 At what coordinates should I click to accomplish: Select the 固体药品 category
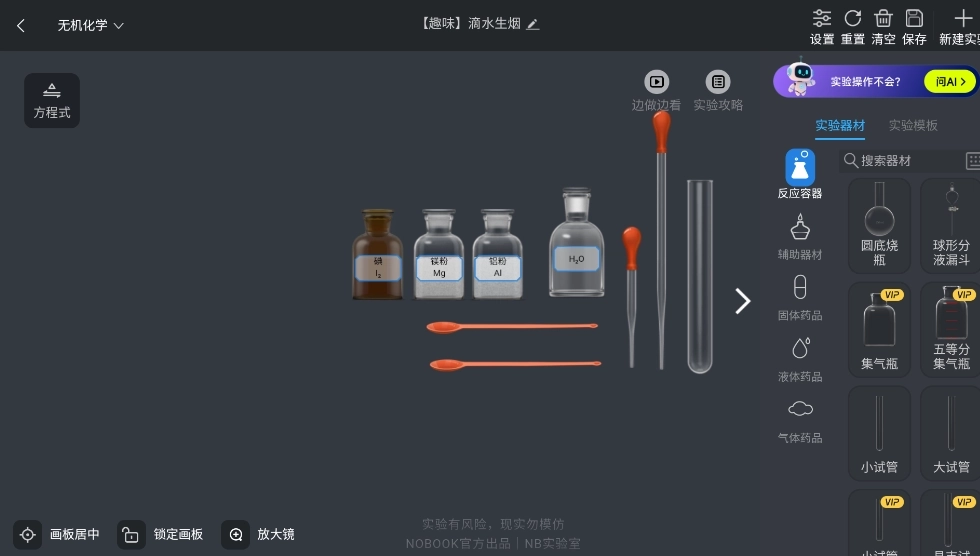coord(800,299)
